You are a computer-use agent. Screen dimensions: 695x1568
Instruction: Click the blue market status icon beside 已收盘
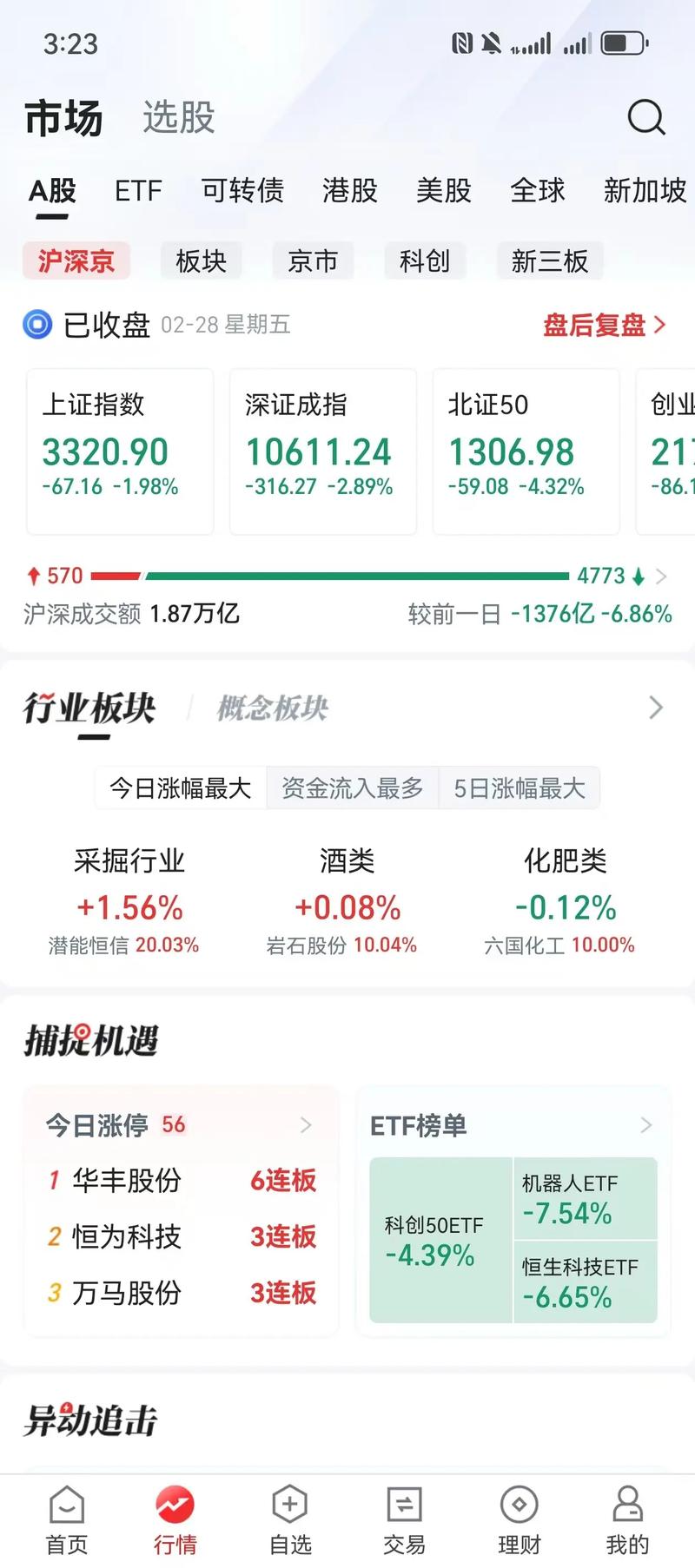[x=36, y=325]
